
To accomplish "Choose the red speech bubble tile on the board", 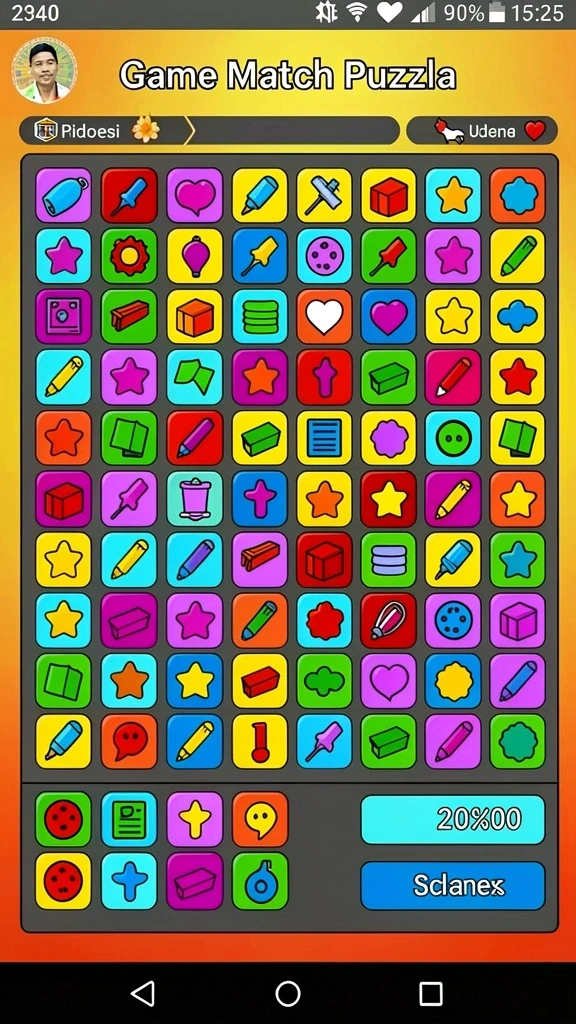I will click(x=129, y=741).
